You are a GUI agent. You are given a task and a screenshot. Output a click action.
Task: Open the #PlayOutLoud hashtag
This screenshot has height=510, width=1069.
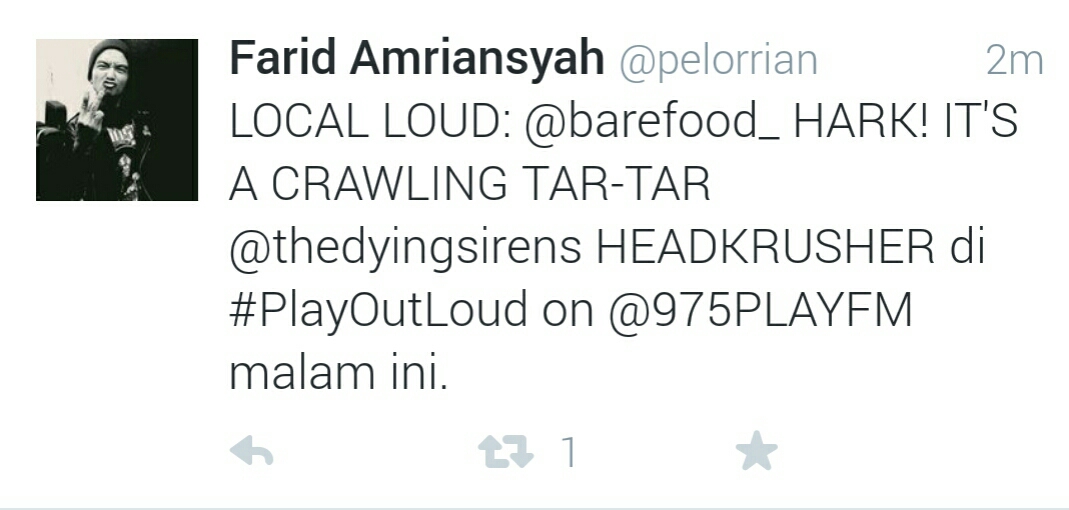pos(378,310)
